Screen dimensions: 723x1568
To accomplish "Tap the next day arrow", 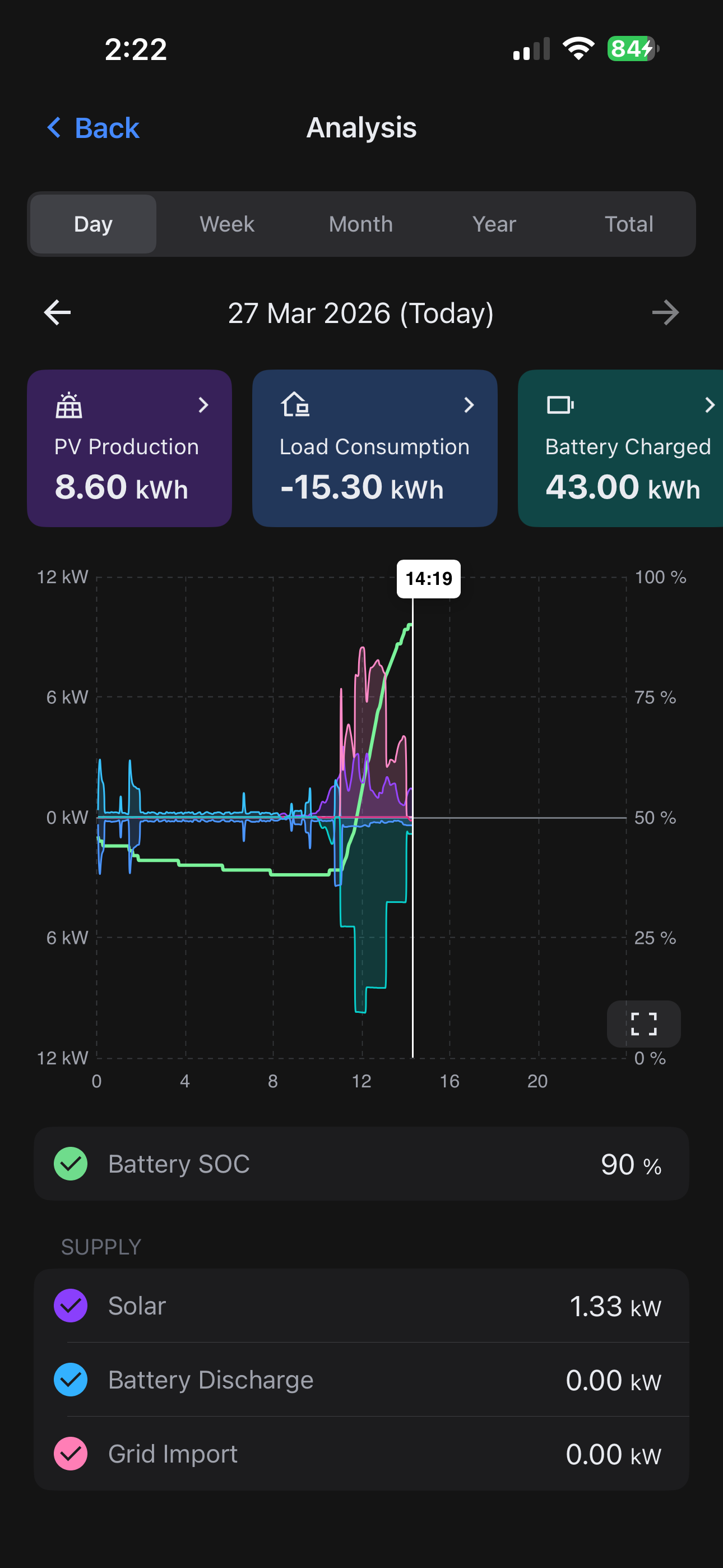I will pyautogui.click(x=665, y=313).
